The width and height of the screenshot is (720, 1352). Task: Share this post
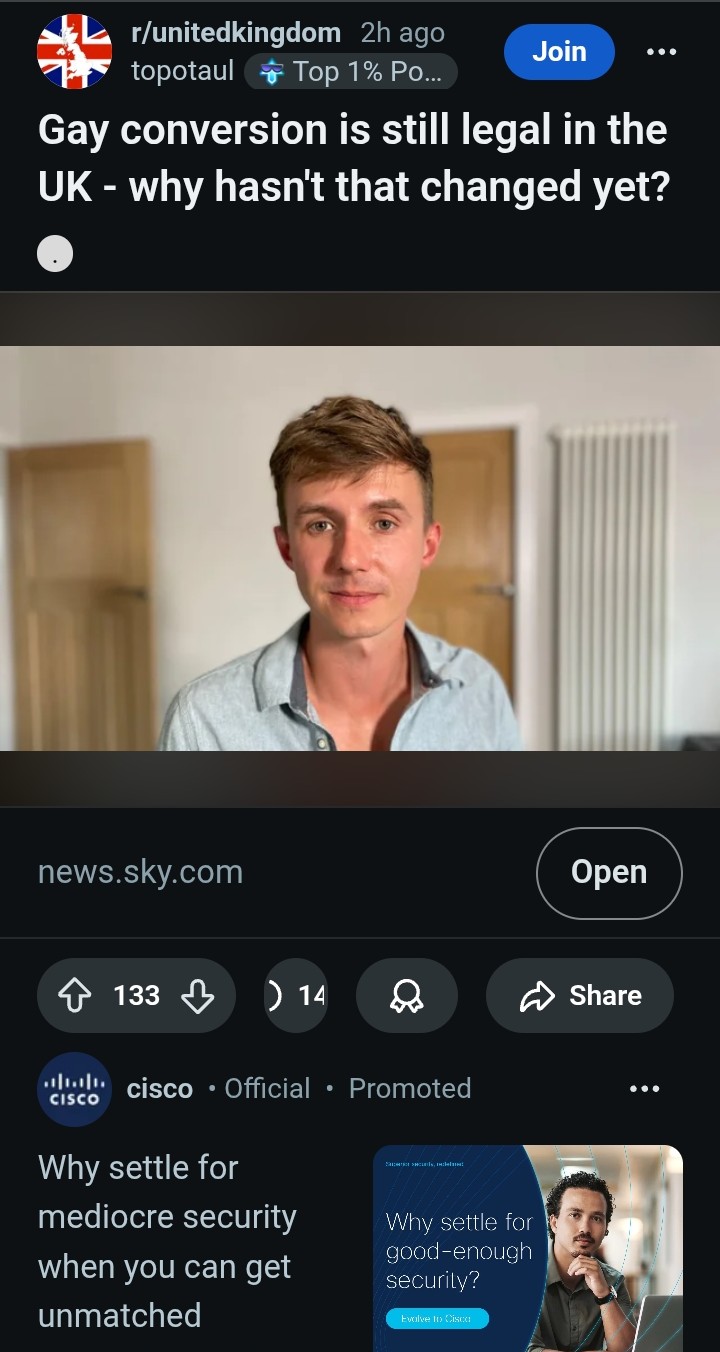coord(580,995)
